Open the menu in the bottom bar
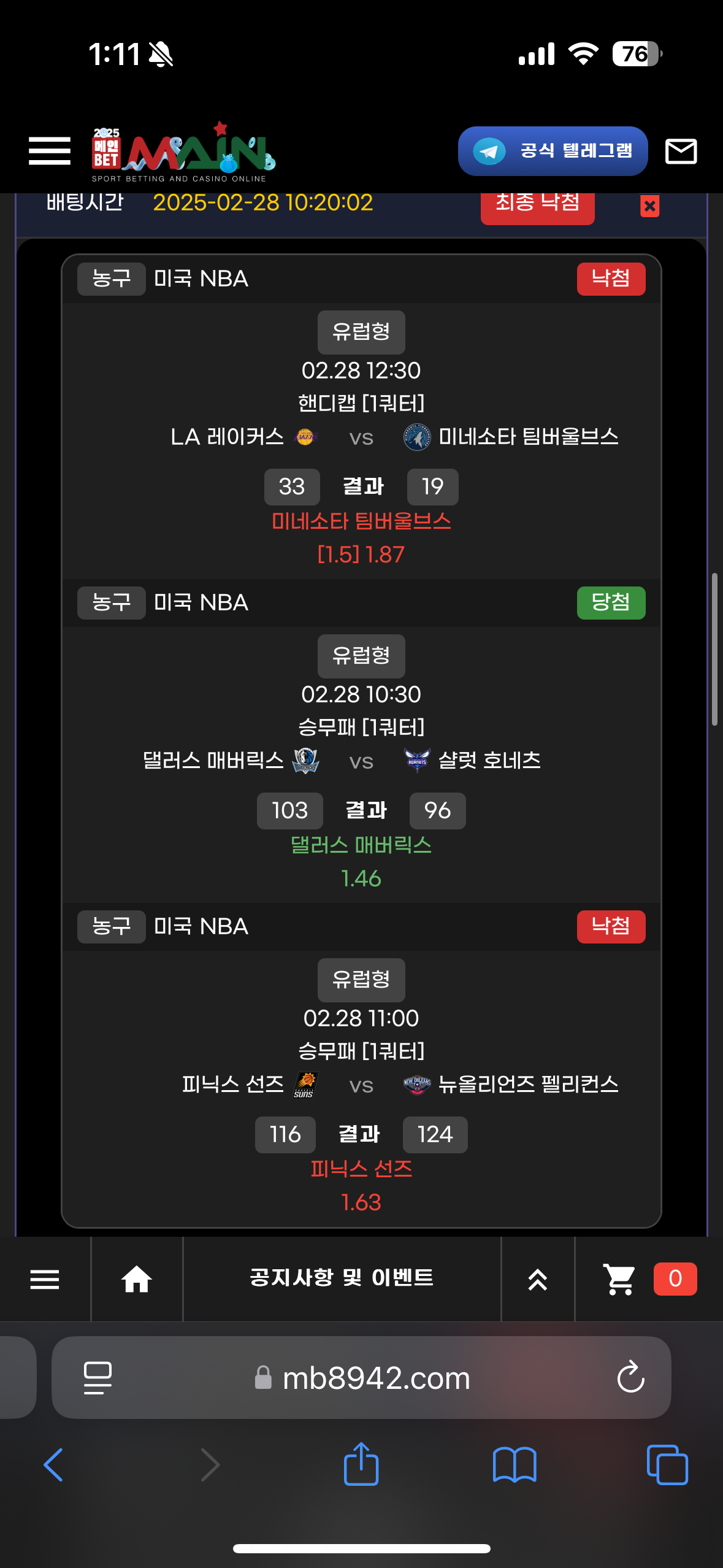This screenshot has height=1568, width=723. (45, 1279)
